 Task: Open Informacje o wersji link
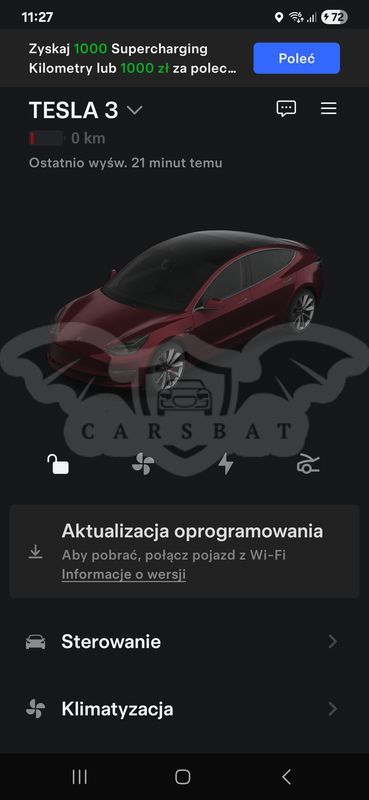click(124, 574)
